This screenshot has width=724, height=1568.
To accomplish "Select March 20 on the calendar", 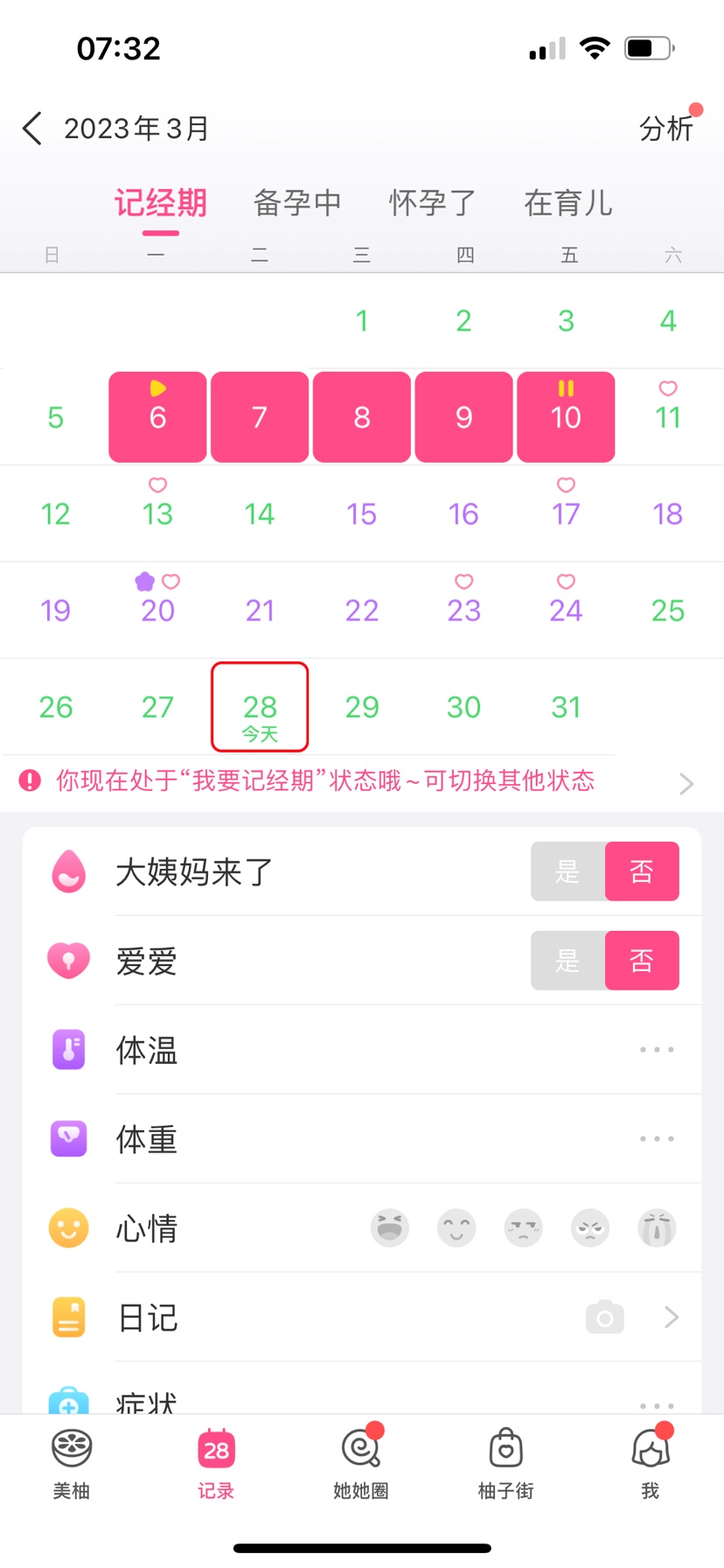I will click(x=157, y=610).
